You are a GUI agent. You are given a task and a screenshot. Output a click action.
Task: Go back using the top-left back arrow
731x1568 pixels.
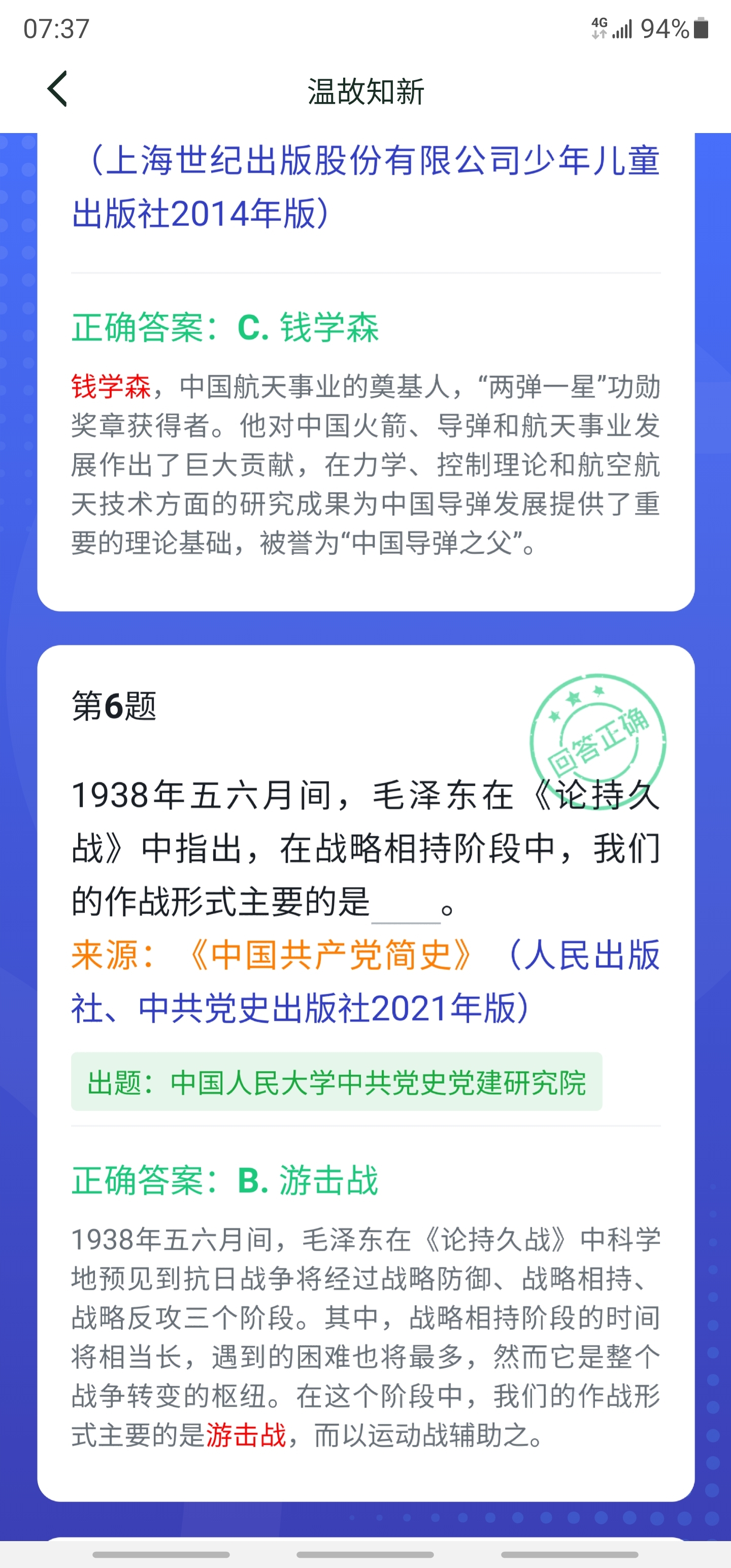[x=57, y=89]
